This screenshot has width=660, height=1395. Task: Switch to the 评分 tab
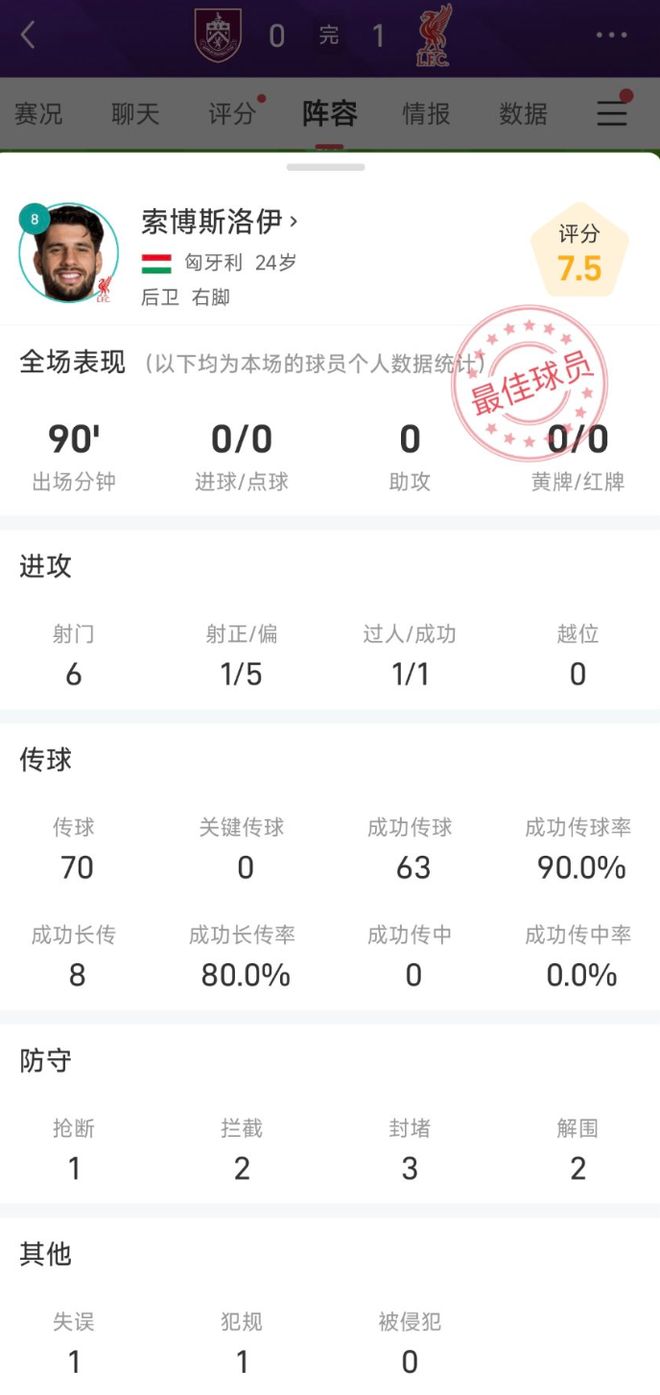coord(232,114)
